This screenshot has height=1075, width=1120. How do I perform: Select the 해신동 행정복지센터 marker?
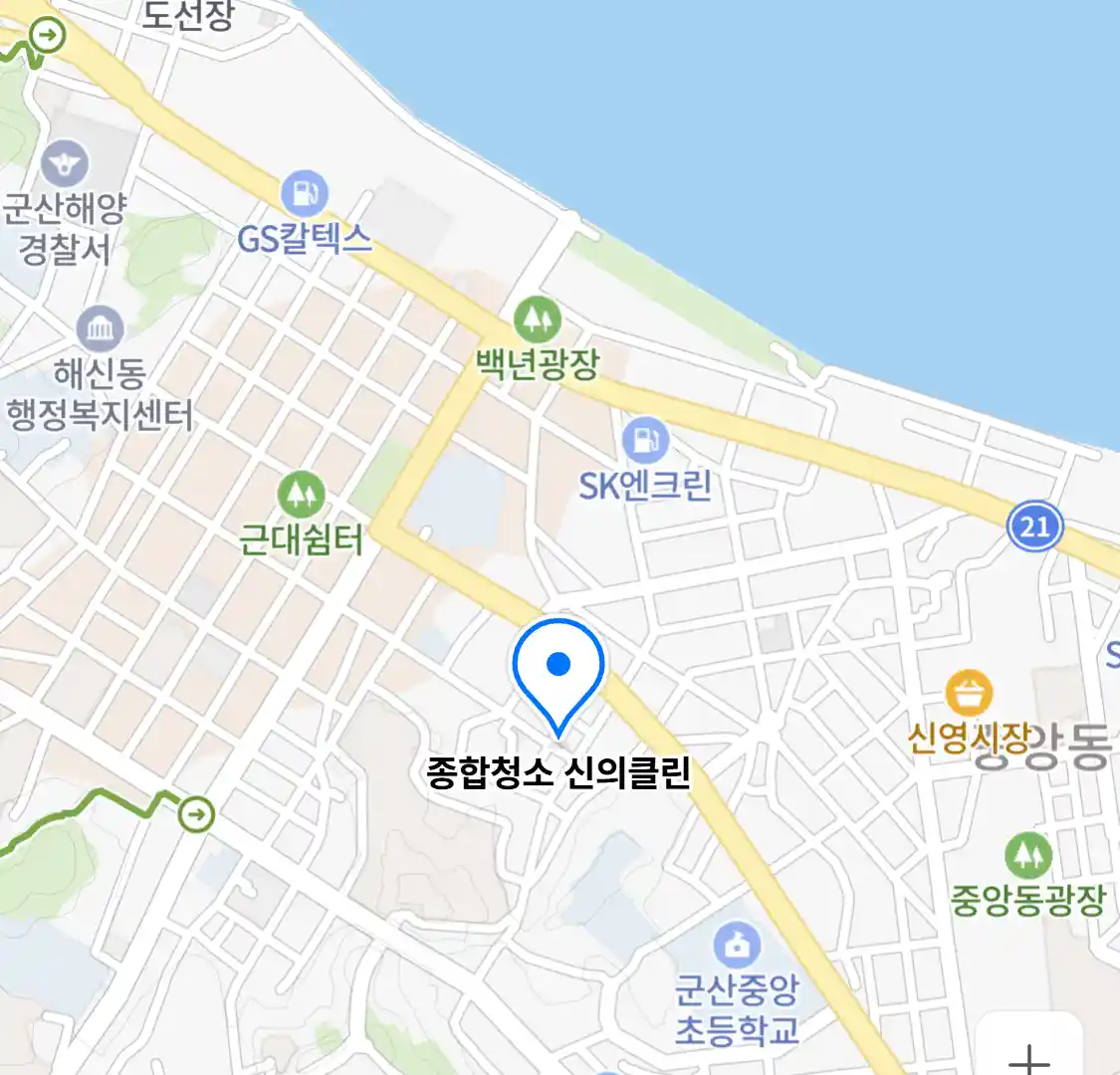pos(100,329)
